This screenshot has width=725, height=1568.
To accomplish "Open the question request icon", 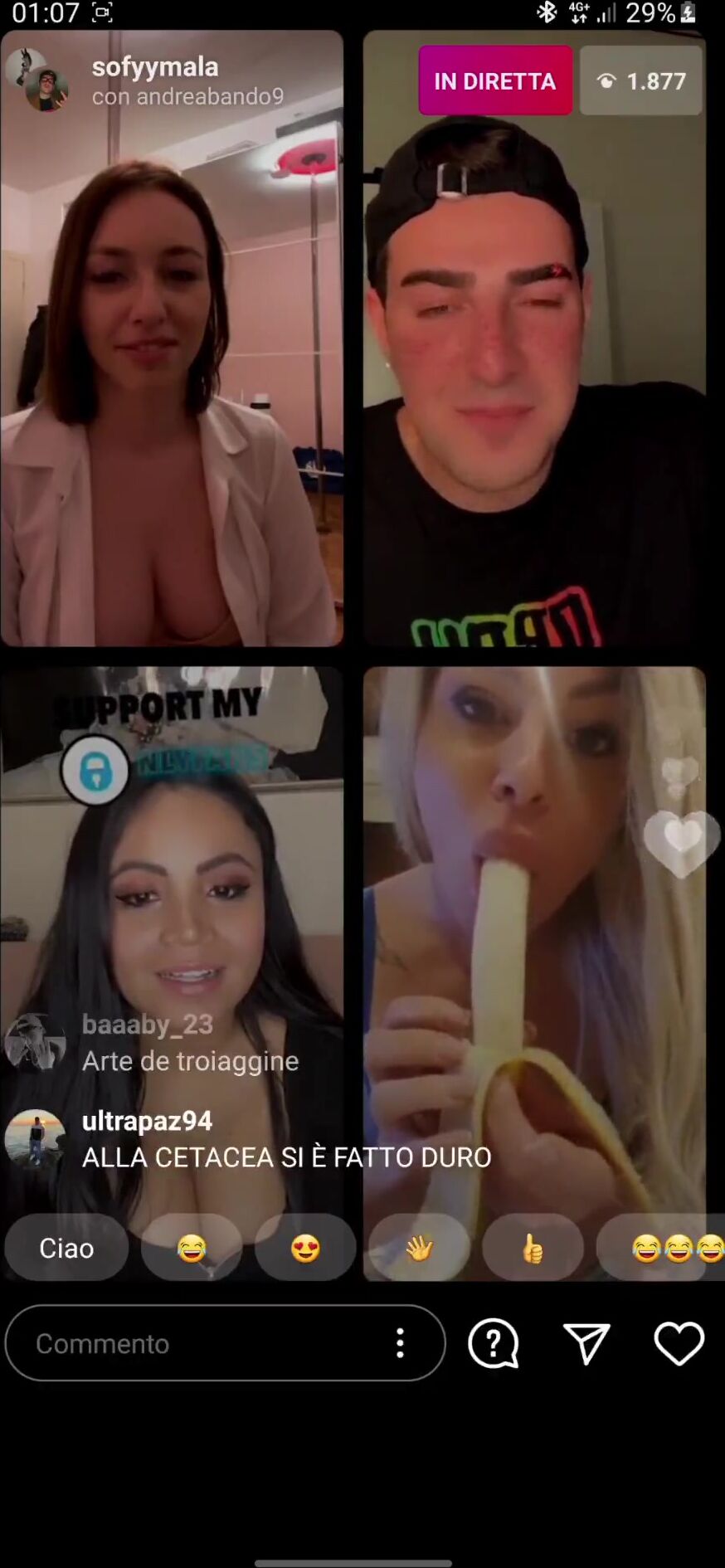I will click(494, 1343).
